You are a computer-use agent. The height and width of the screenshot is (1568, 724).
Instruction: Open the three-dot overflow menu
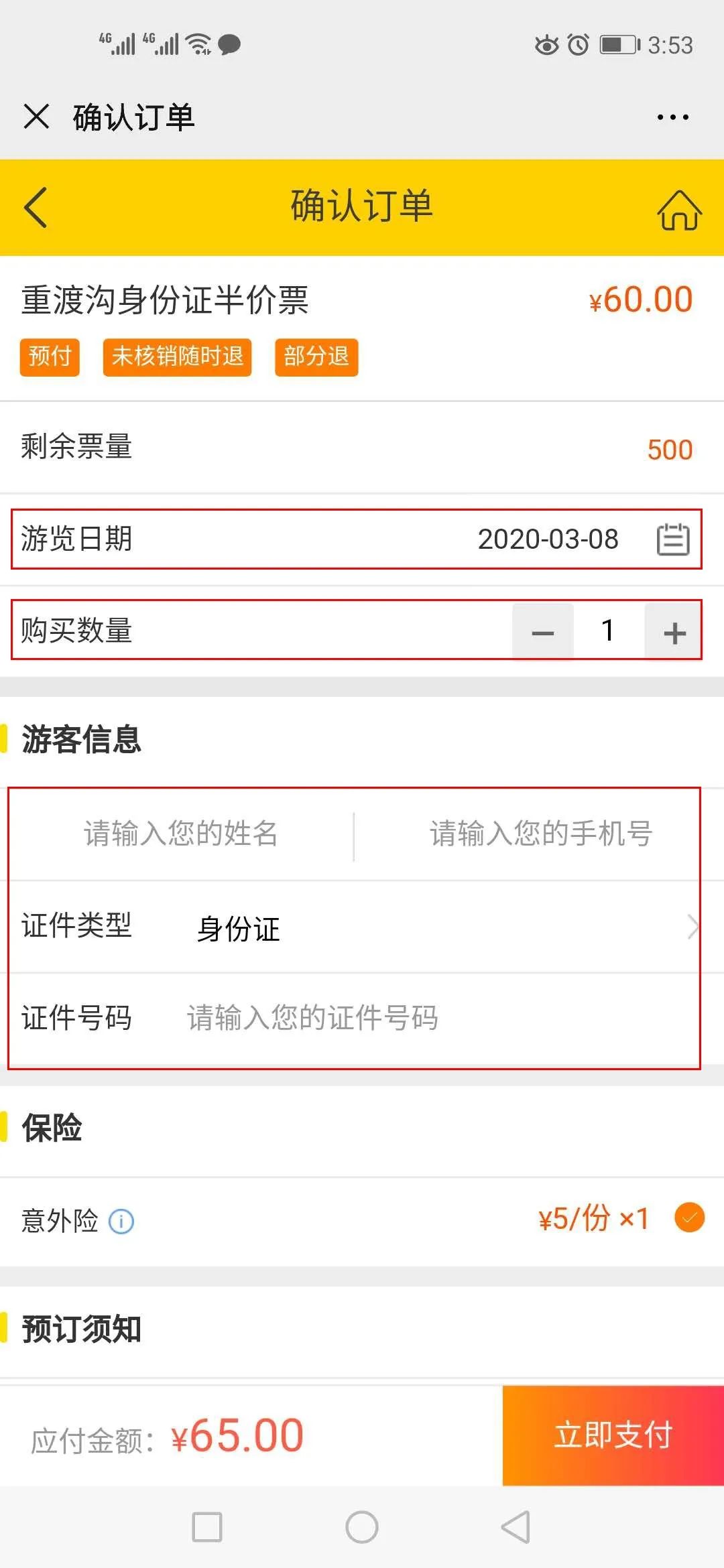672,117
